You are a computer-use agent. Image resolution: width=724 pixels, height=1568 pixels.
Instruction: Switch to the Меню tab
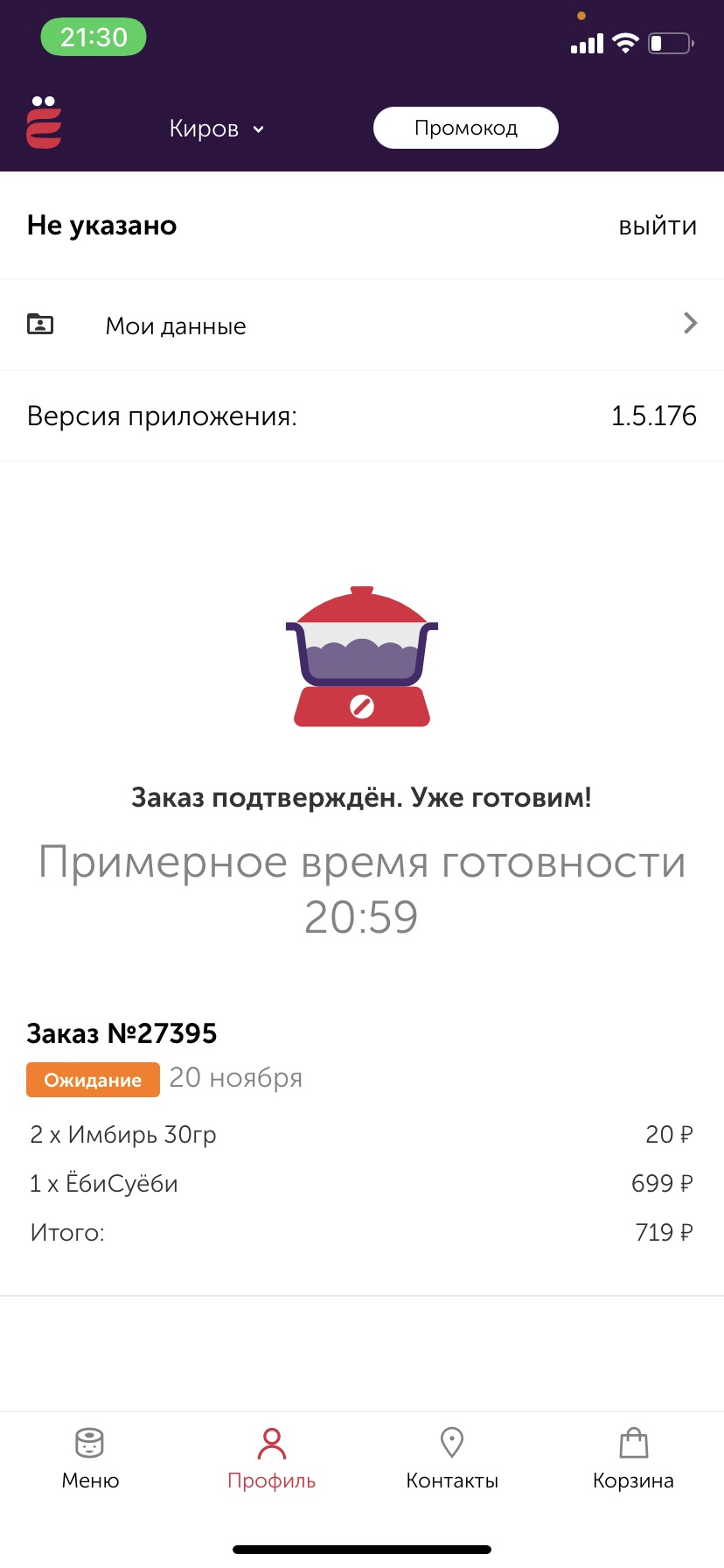click(x=90, y=1458)
